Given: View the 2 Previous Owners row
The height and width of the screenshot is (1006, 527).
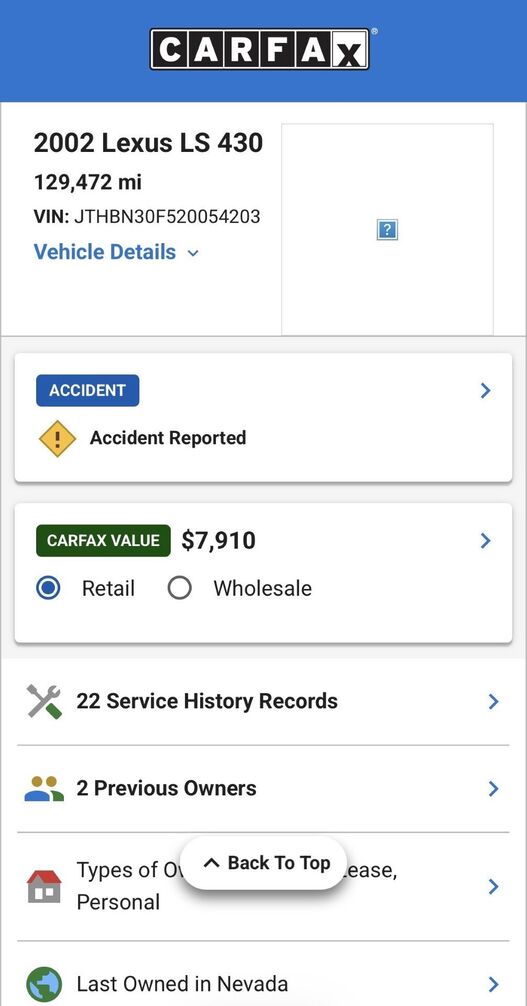Looking at the screenshot, I should (x=263, y=789).
